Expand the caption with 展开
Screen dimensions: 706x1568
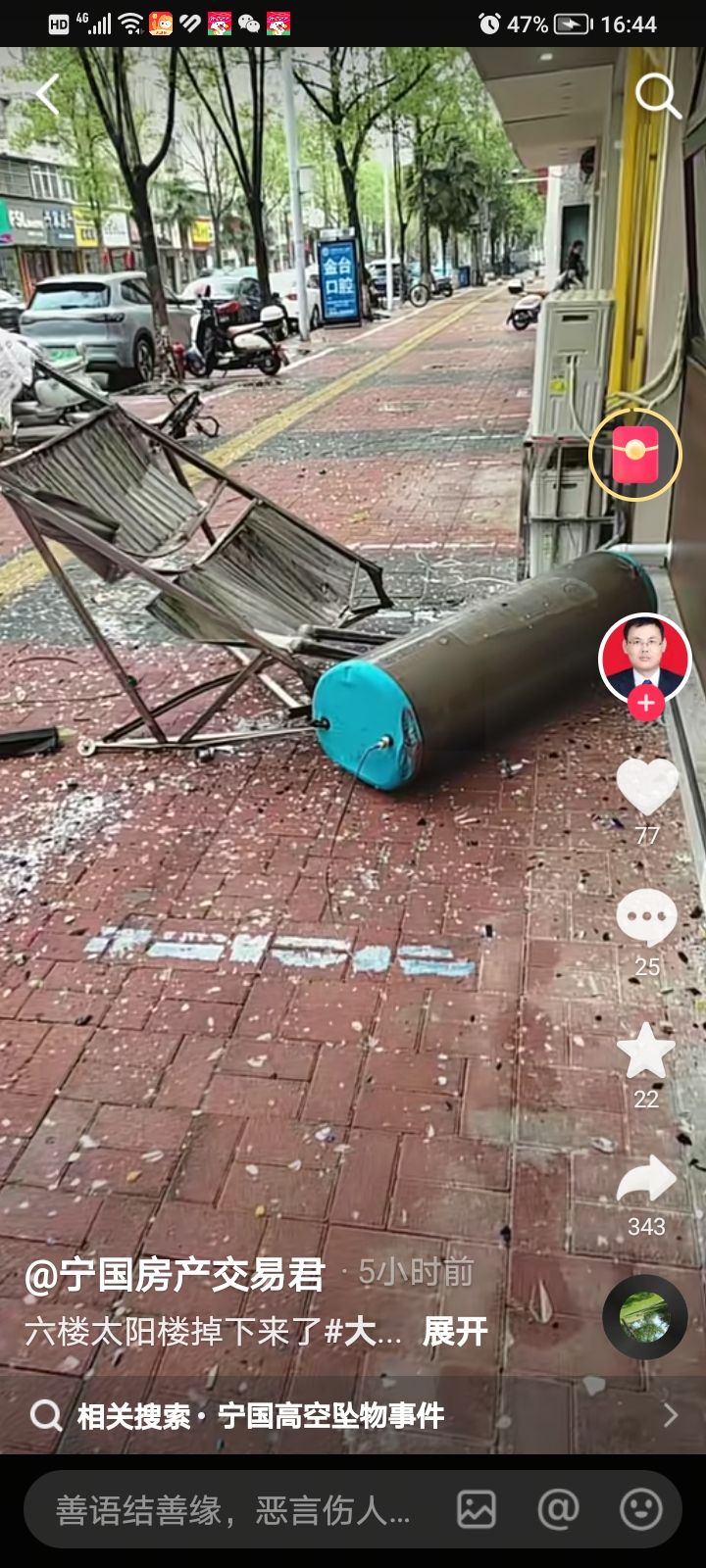pos(455,1331)
